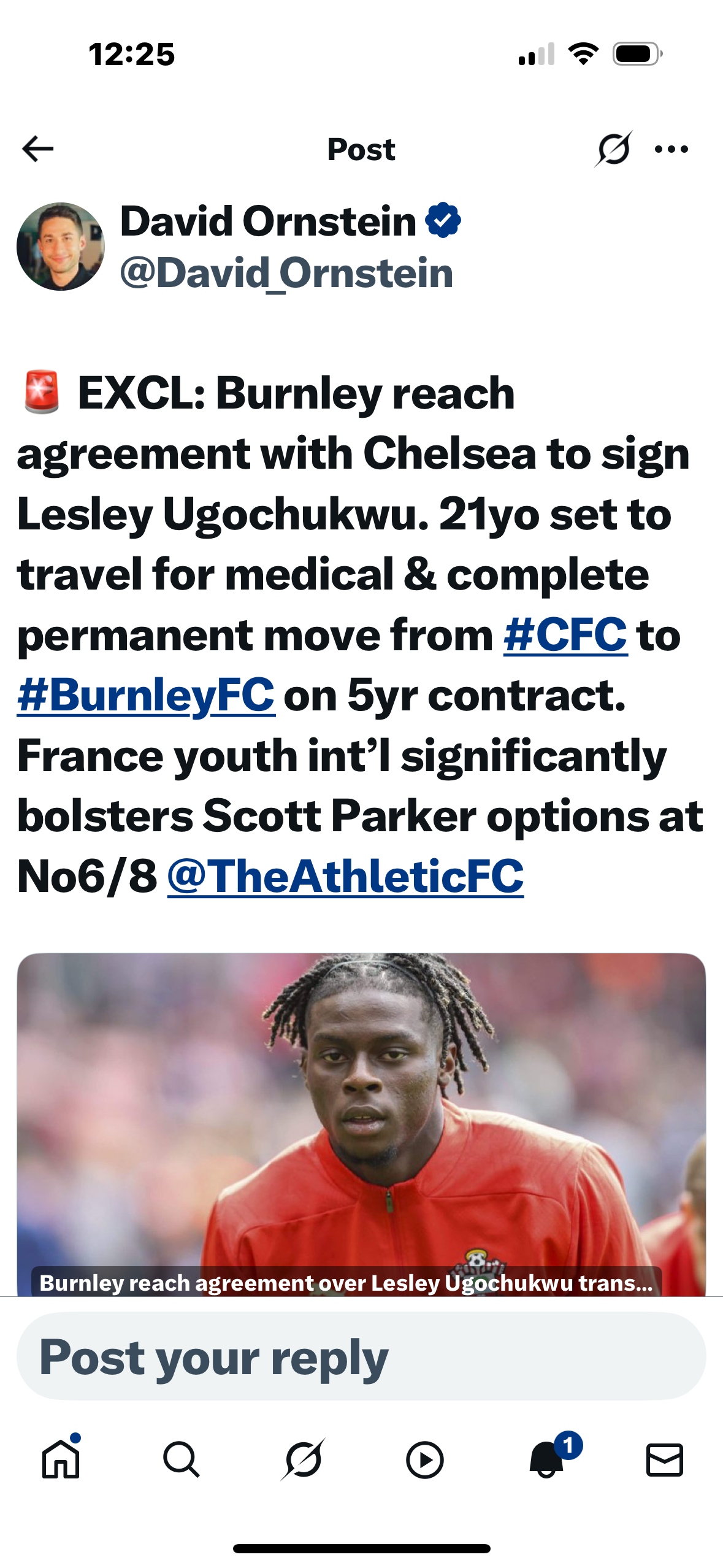Switch to the Search tab
The width and height of the screenshot is (723, 1568).
click(x=182, y=1459)
